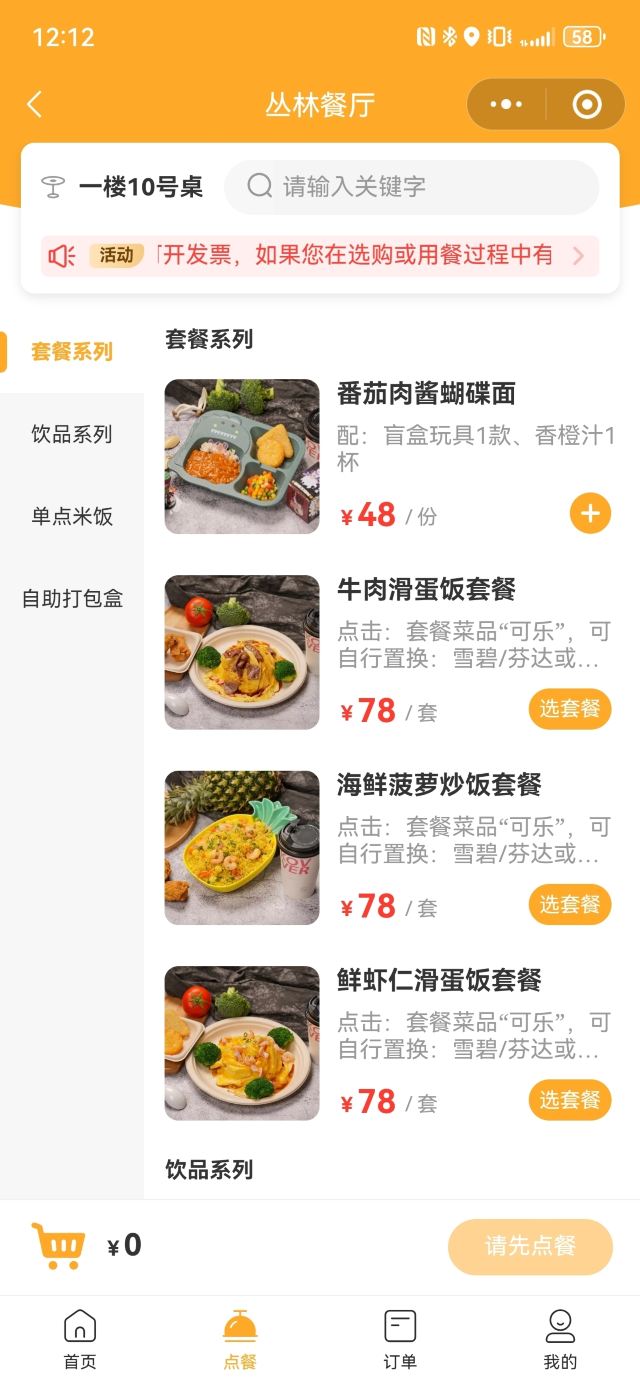This screenshot has width=640, height=1381.
Task: Tap 选套餐 for 牛肉滑蛋饭套餐
Action: pos(569,709)
